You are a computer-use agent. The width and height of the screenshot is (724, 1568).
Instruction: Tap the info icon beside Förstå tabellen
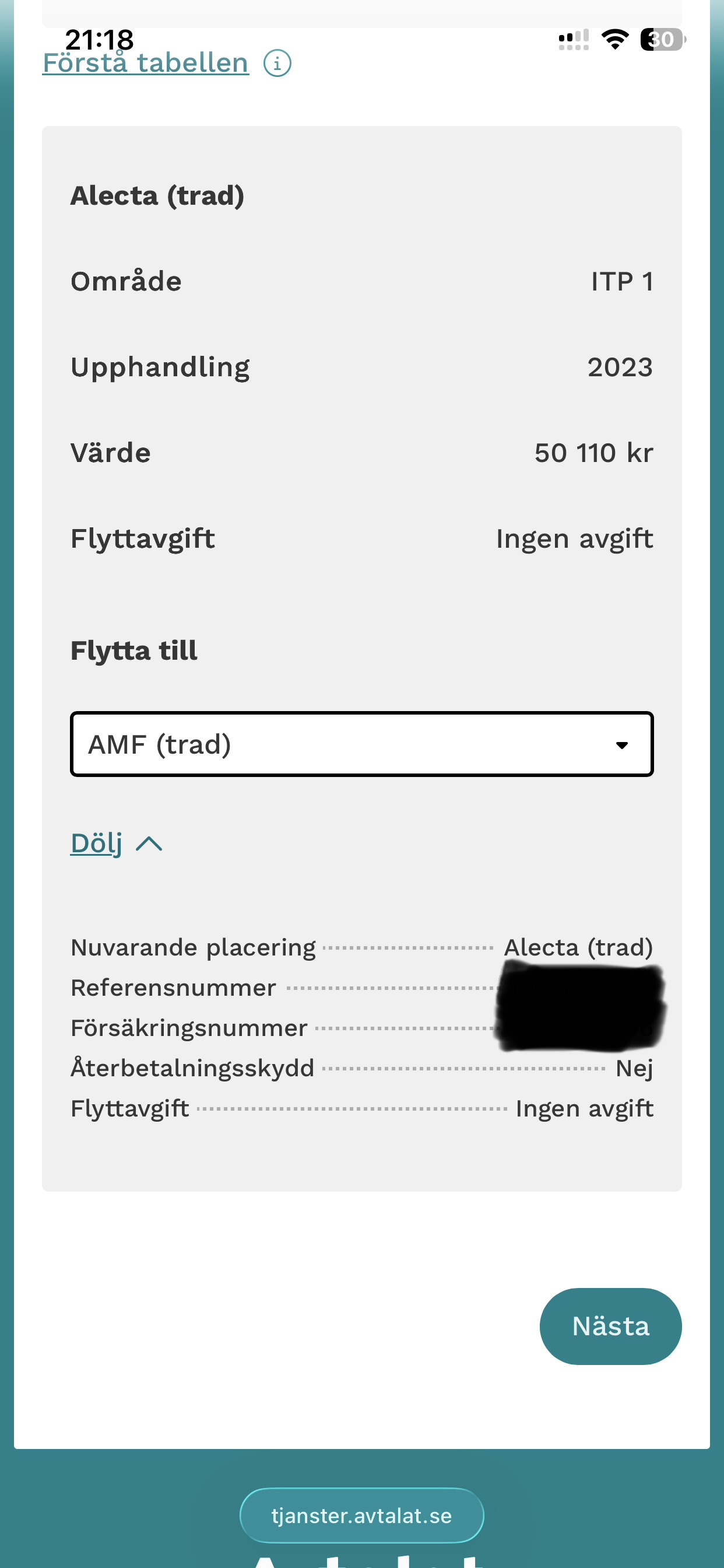coord(277,64)
